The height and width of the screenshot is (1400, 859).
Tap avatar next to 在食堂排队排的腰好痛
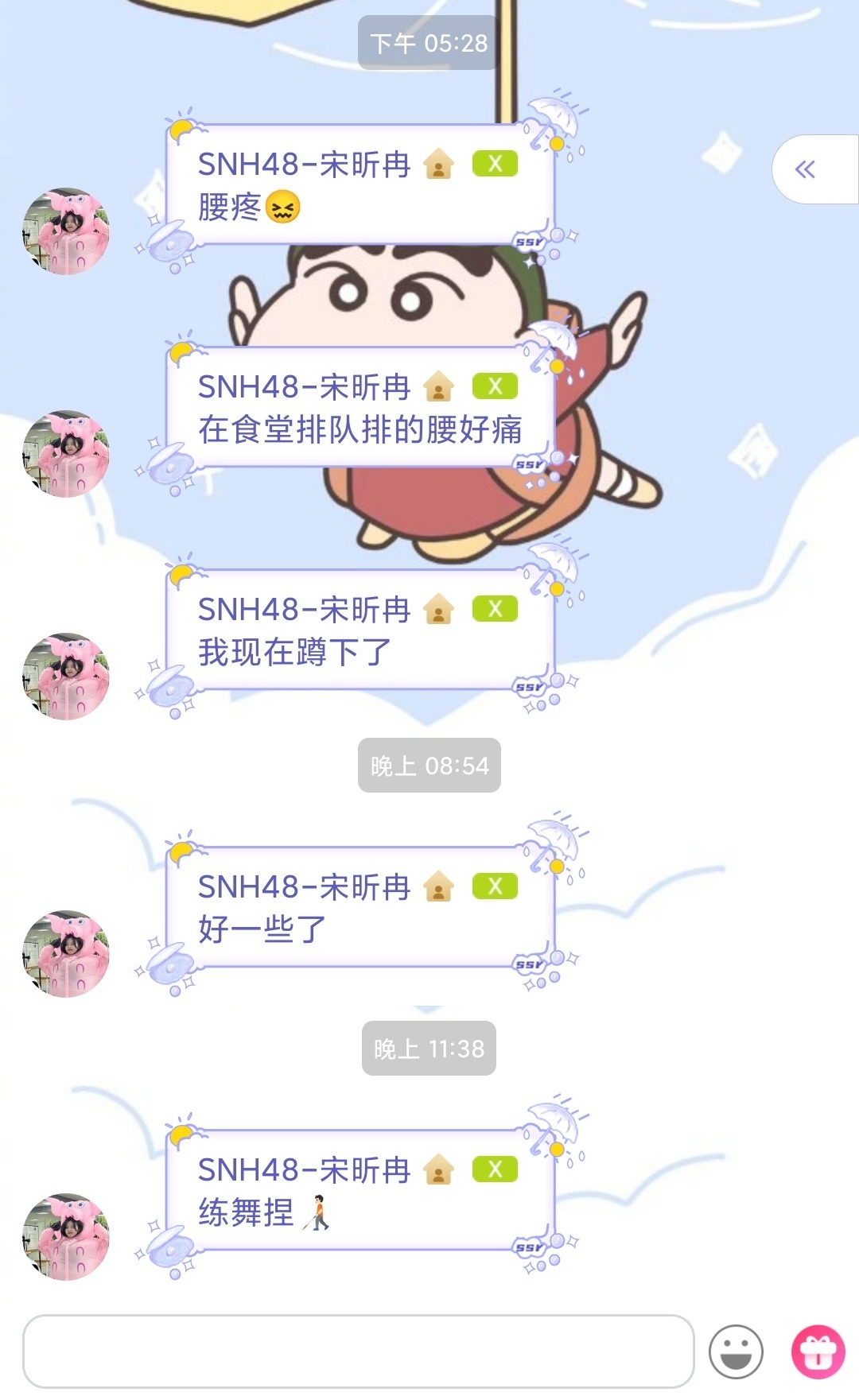(66, 454)
